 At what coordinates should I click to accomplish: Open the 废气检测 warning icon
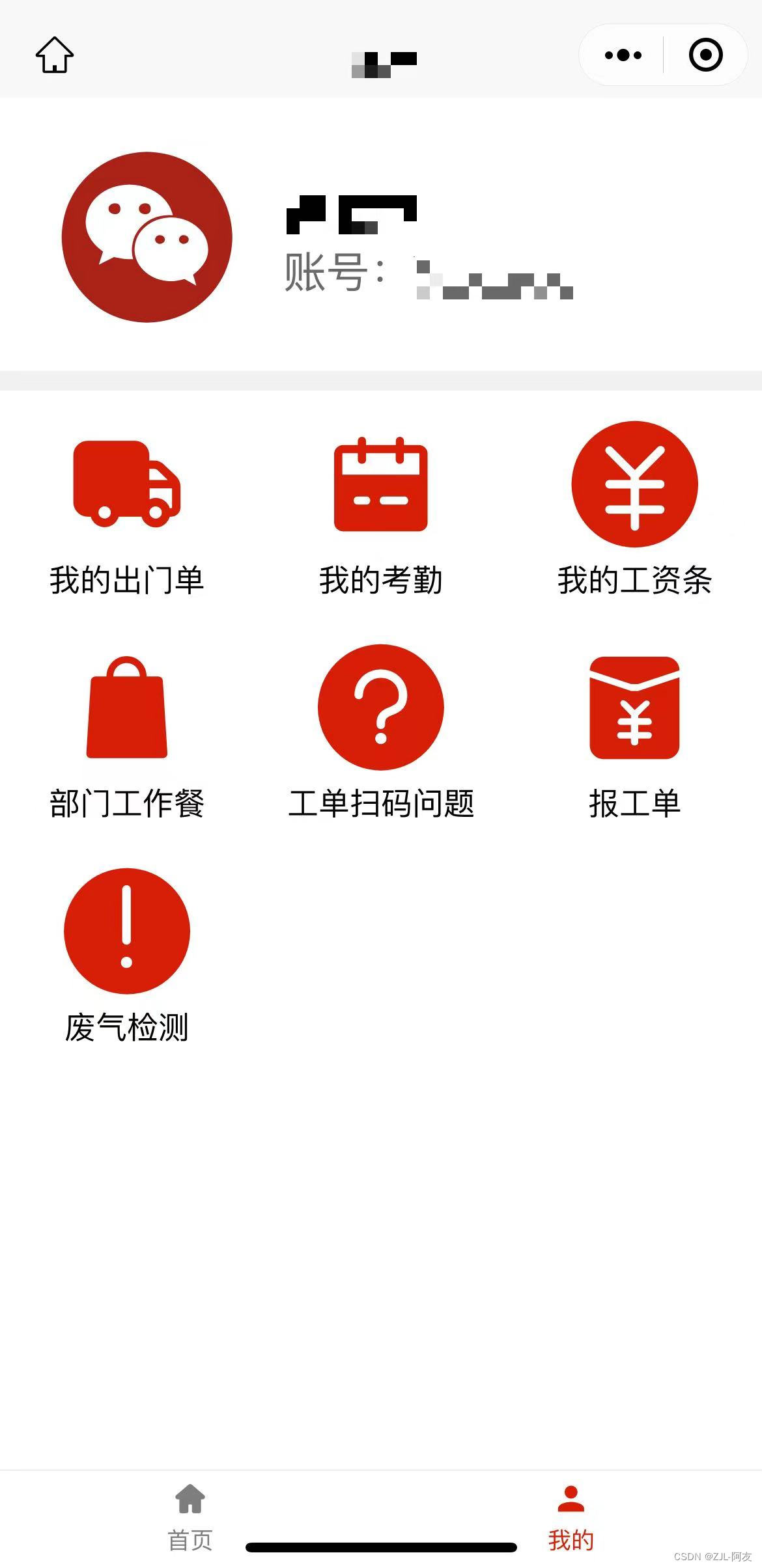[x=126, y=931]
